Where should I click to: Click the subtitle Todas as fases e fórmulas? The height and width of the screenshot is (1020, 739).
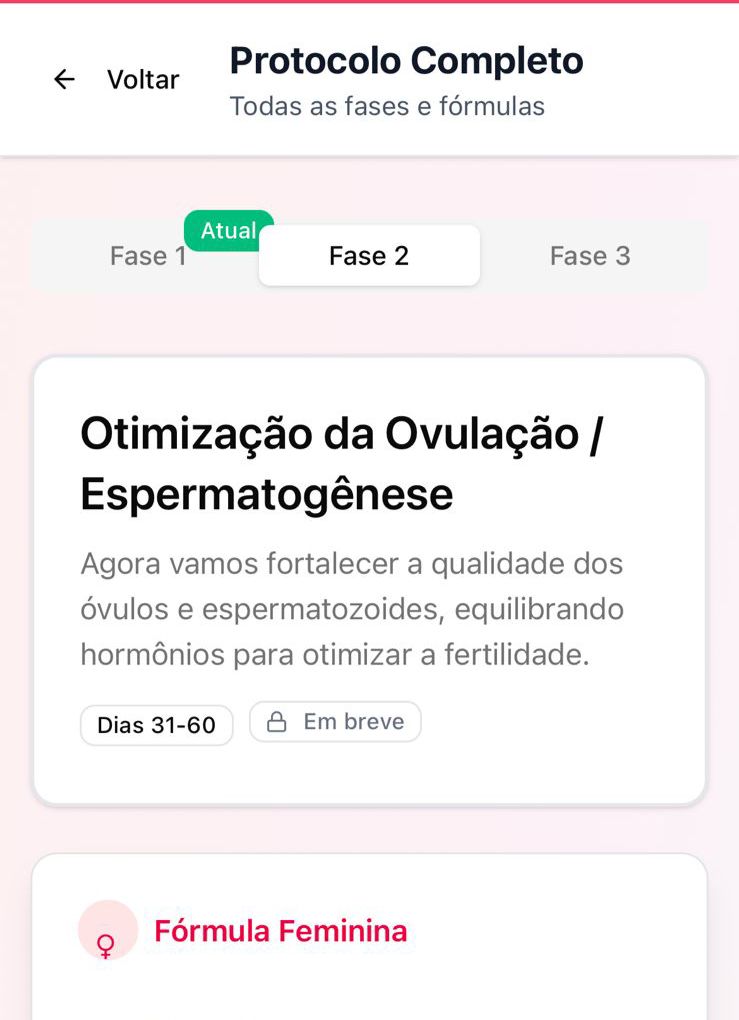[x=386, y=105]
